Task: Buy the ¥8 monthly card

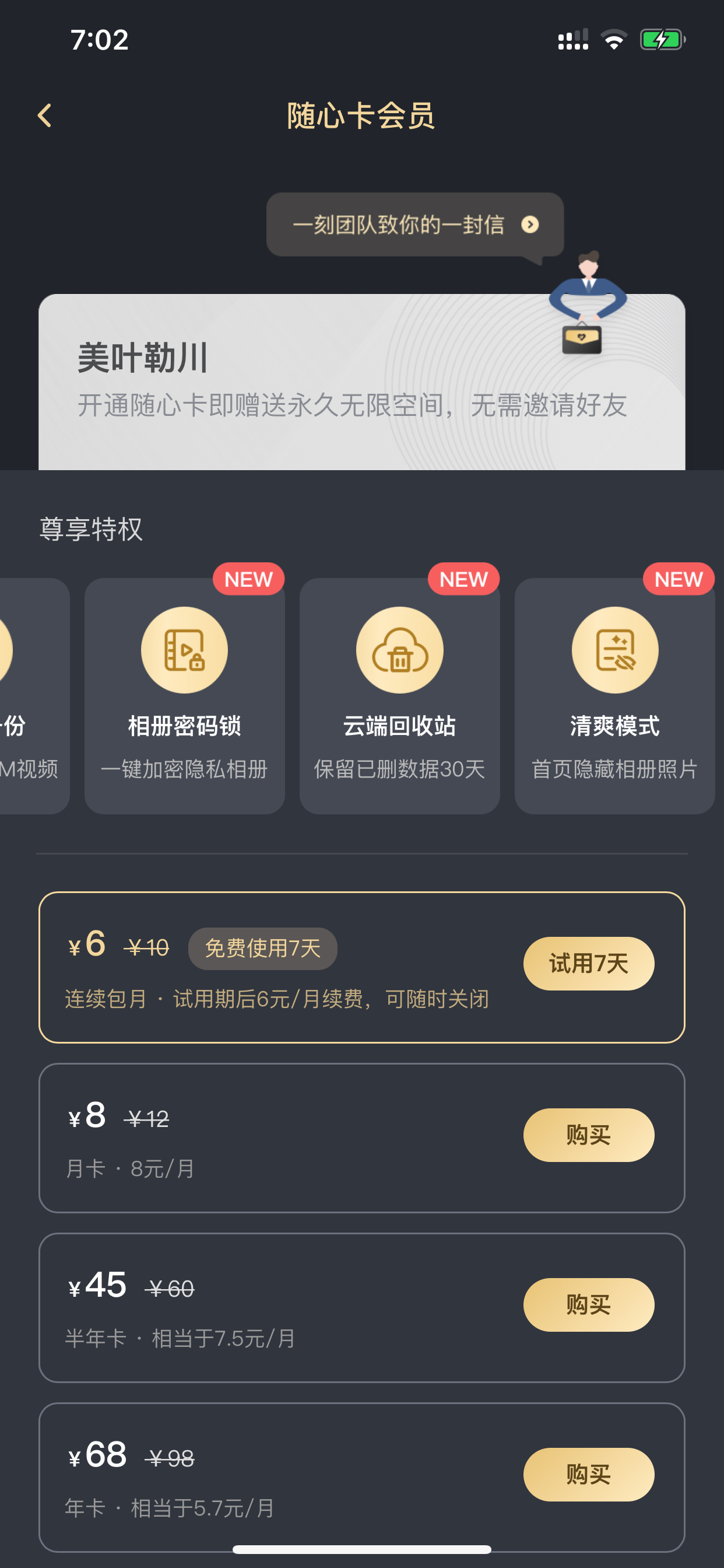Action: click(588, 1135)
